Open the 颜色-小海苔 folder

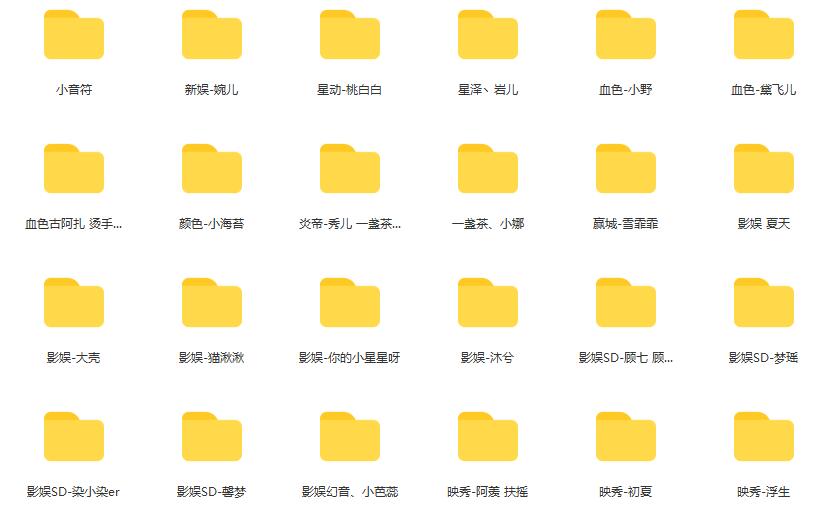212,170
